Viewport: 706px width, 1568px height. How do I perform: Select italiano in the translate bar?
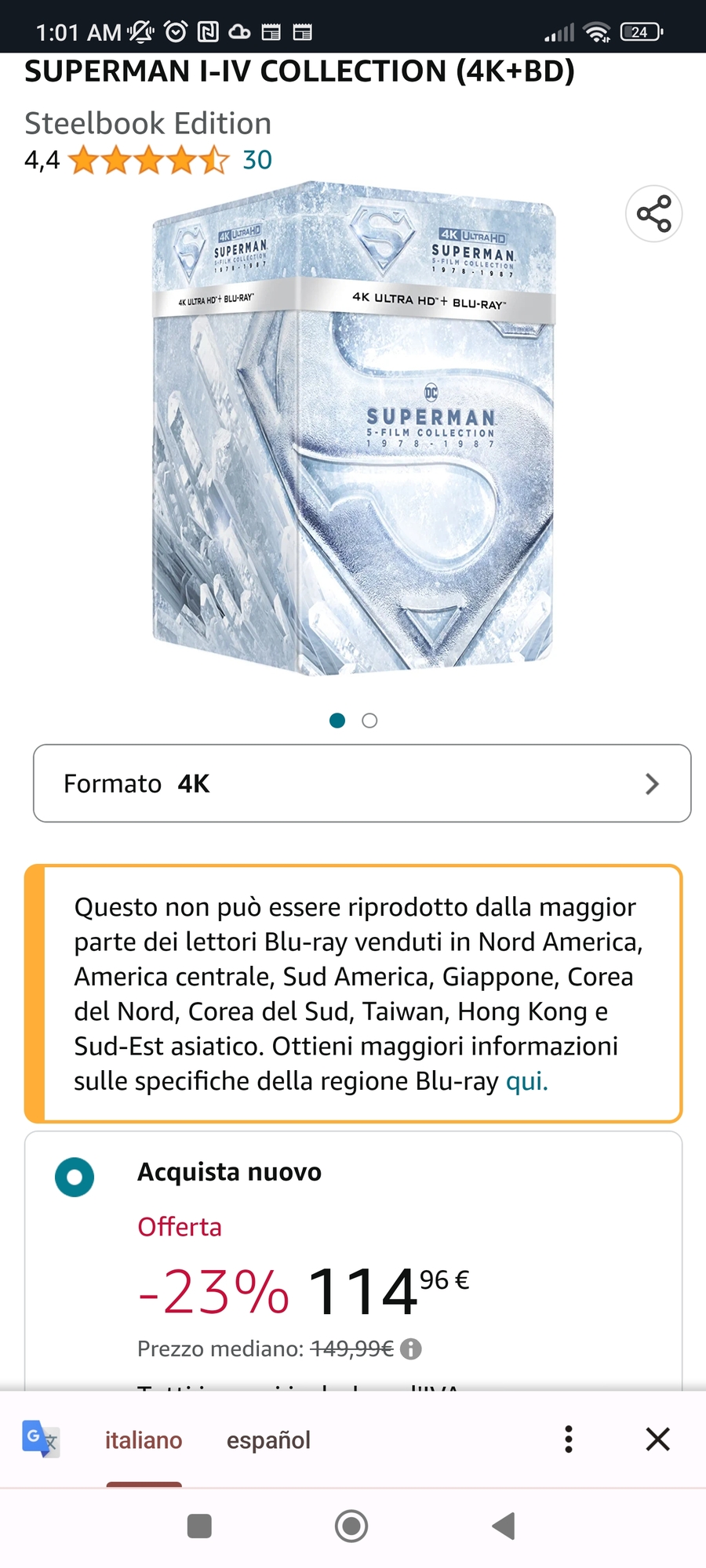(x=144, y=1440)
